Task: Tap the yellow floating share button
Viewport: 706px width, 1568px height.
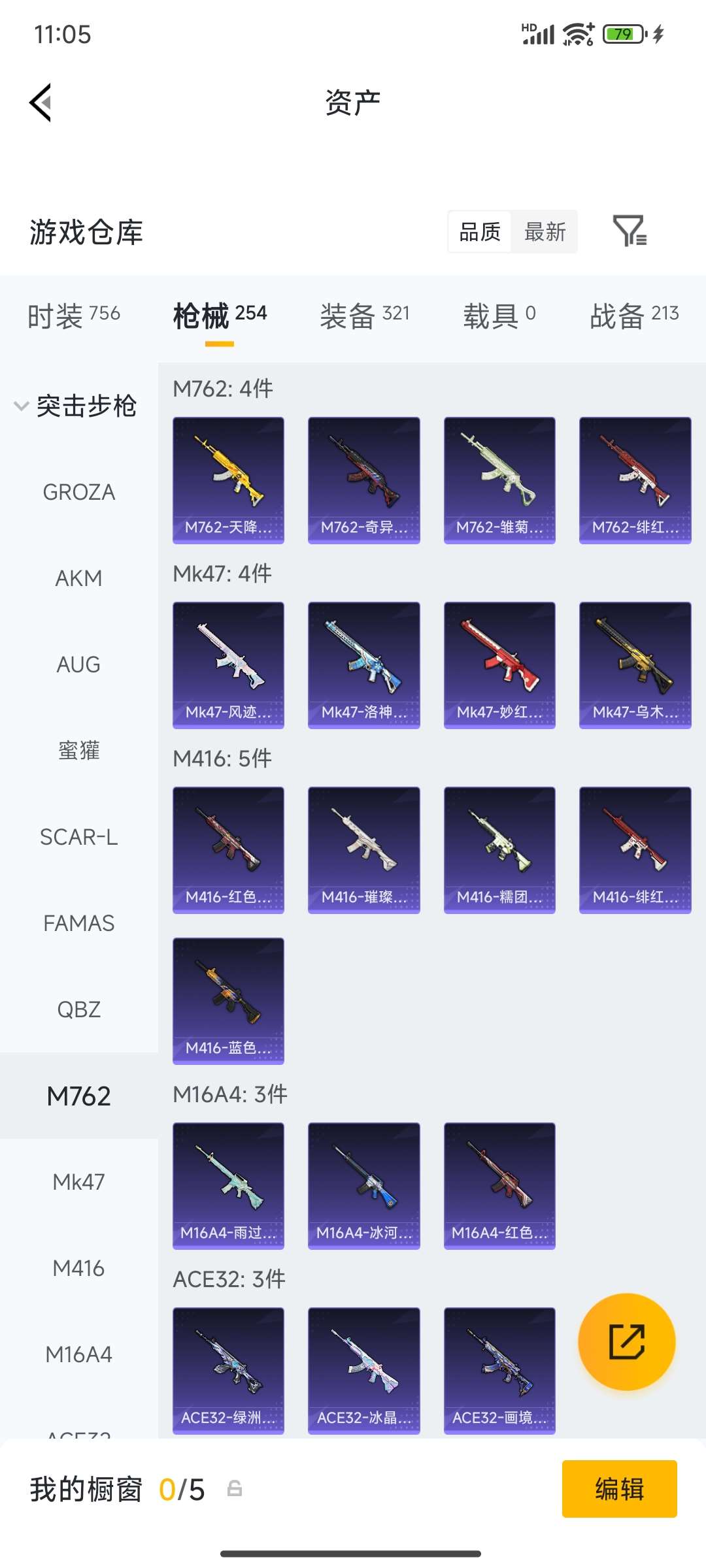Action: click(x=626, y=1341)
